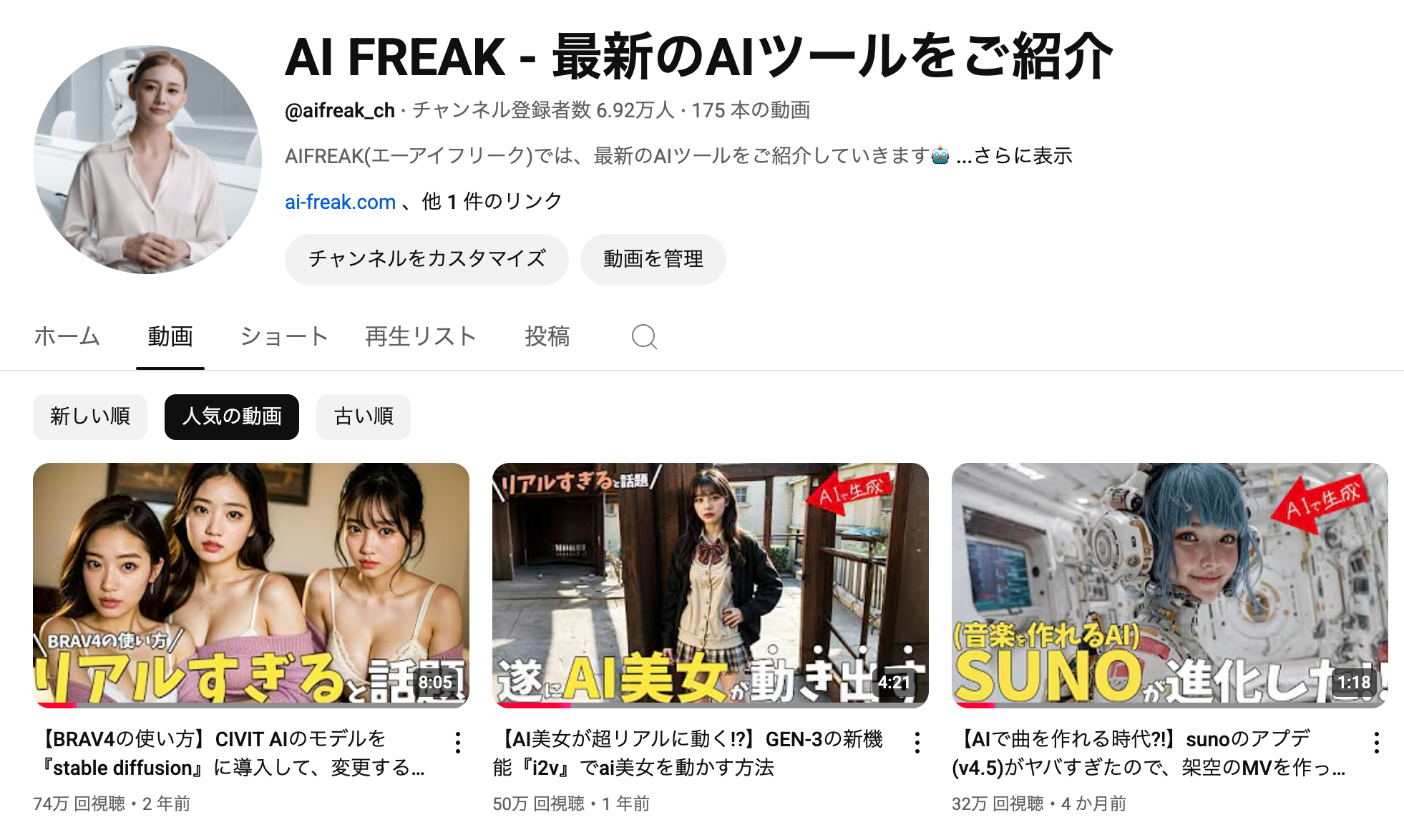Open overflow menu for the suno video
Image resolution: width=1404 pixels, height=840 pixels.
tap(1376, 743)
